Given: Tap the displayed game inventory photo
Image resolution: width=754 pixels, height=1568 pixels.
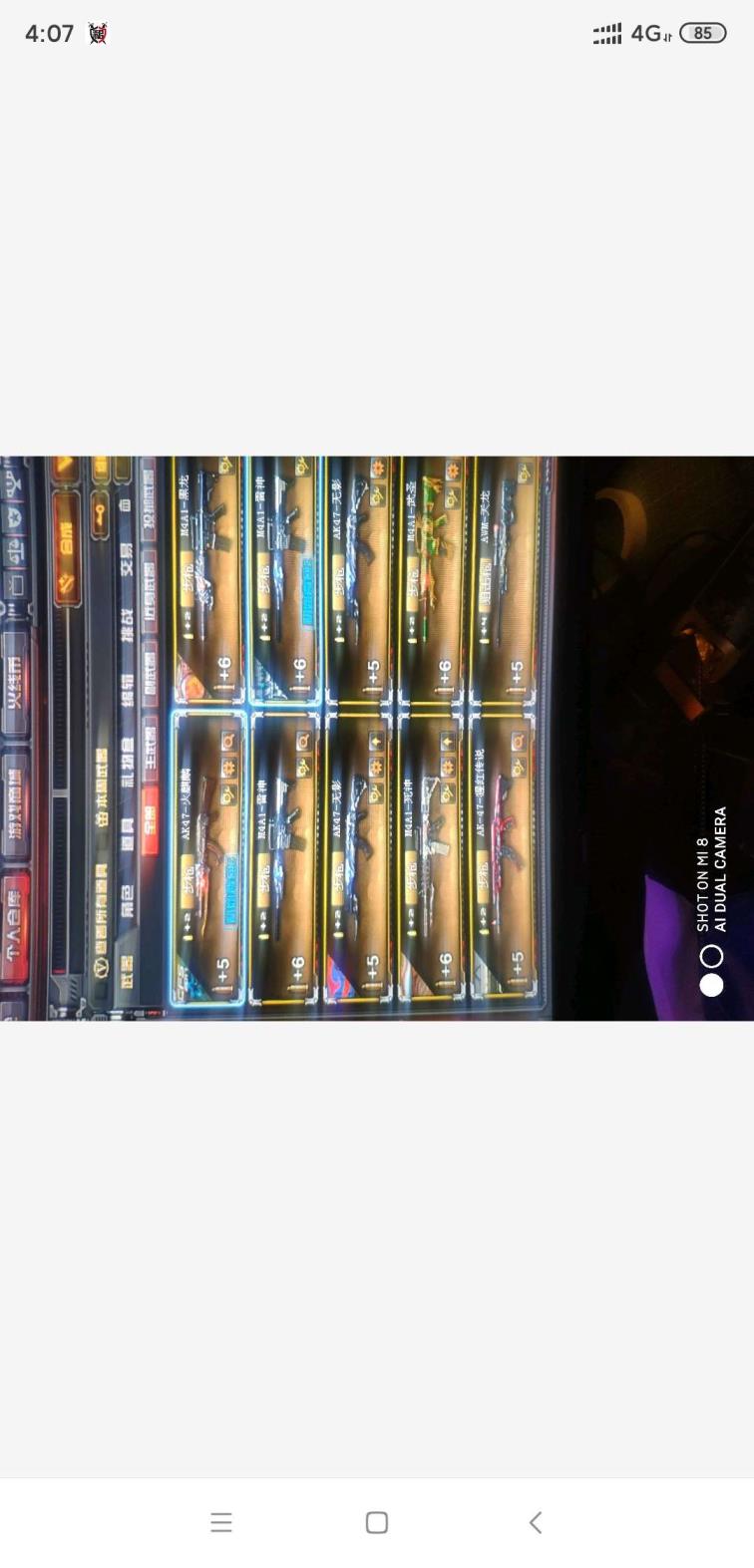Looking at the screenshot, I should point(377,738).
